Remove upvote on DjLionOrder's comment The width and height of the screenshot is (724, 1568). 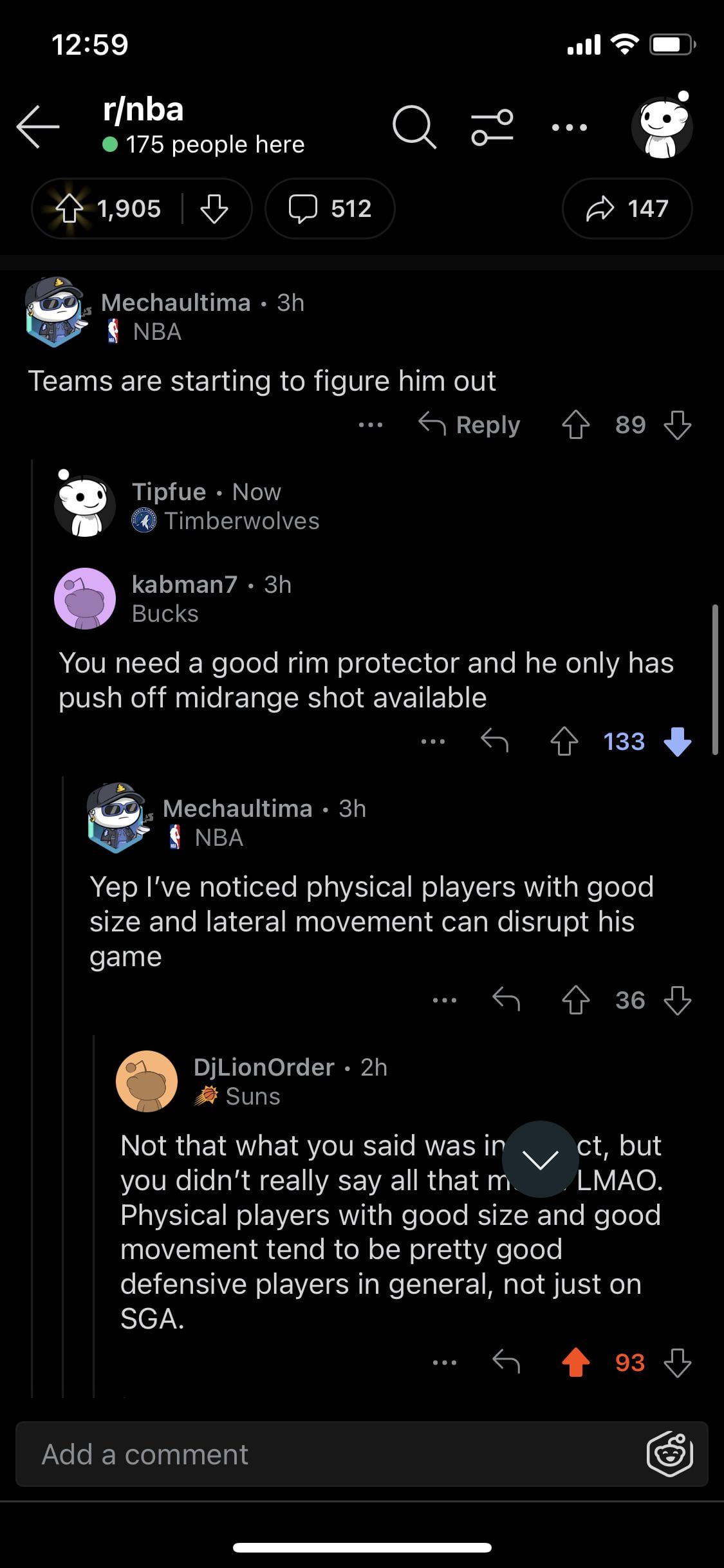(575, 1363)
